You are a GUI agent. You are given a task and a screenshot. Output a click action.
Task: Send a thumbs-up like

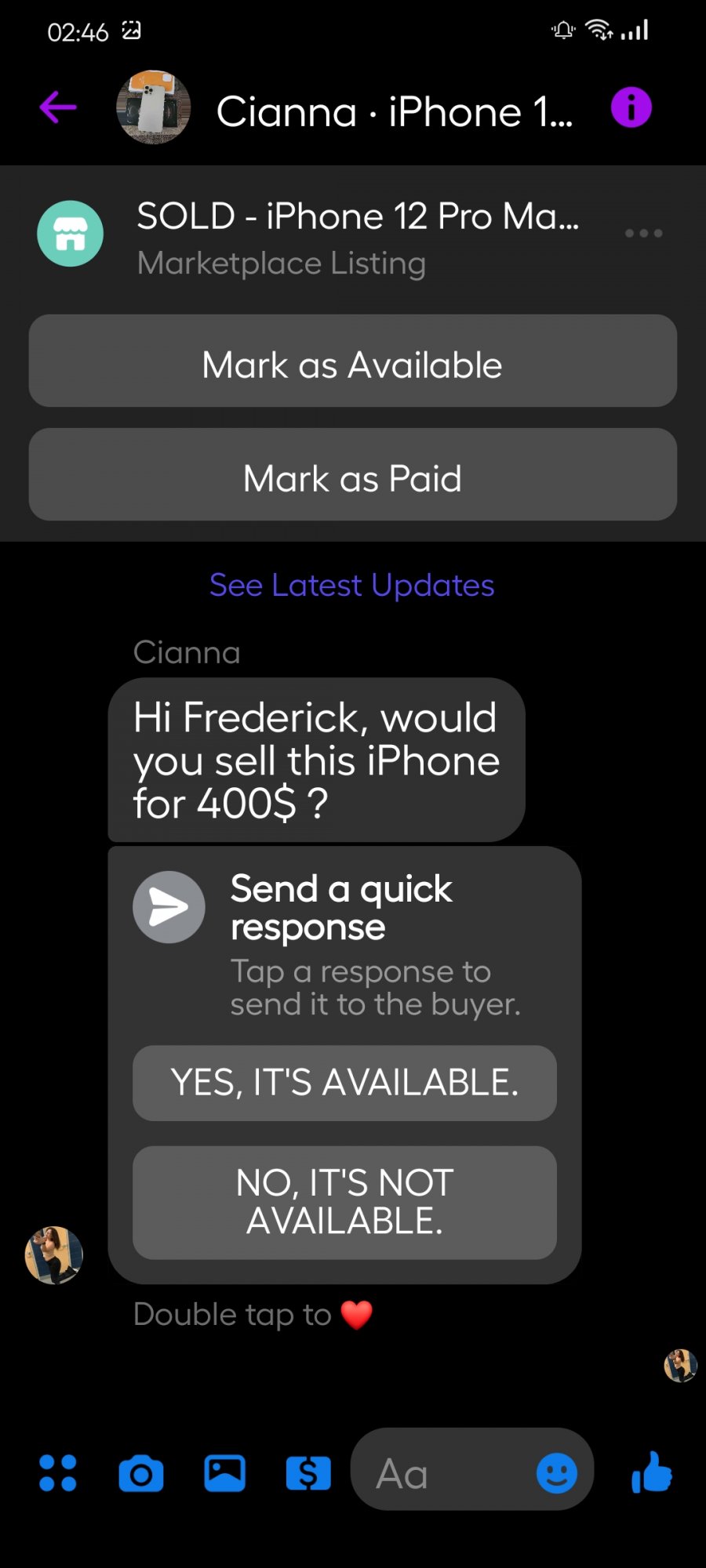click(x=652, y=1472)
